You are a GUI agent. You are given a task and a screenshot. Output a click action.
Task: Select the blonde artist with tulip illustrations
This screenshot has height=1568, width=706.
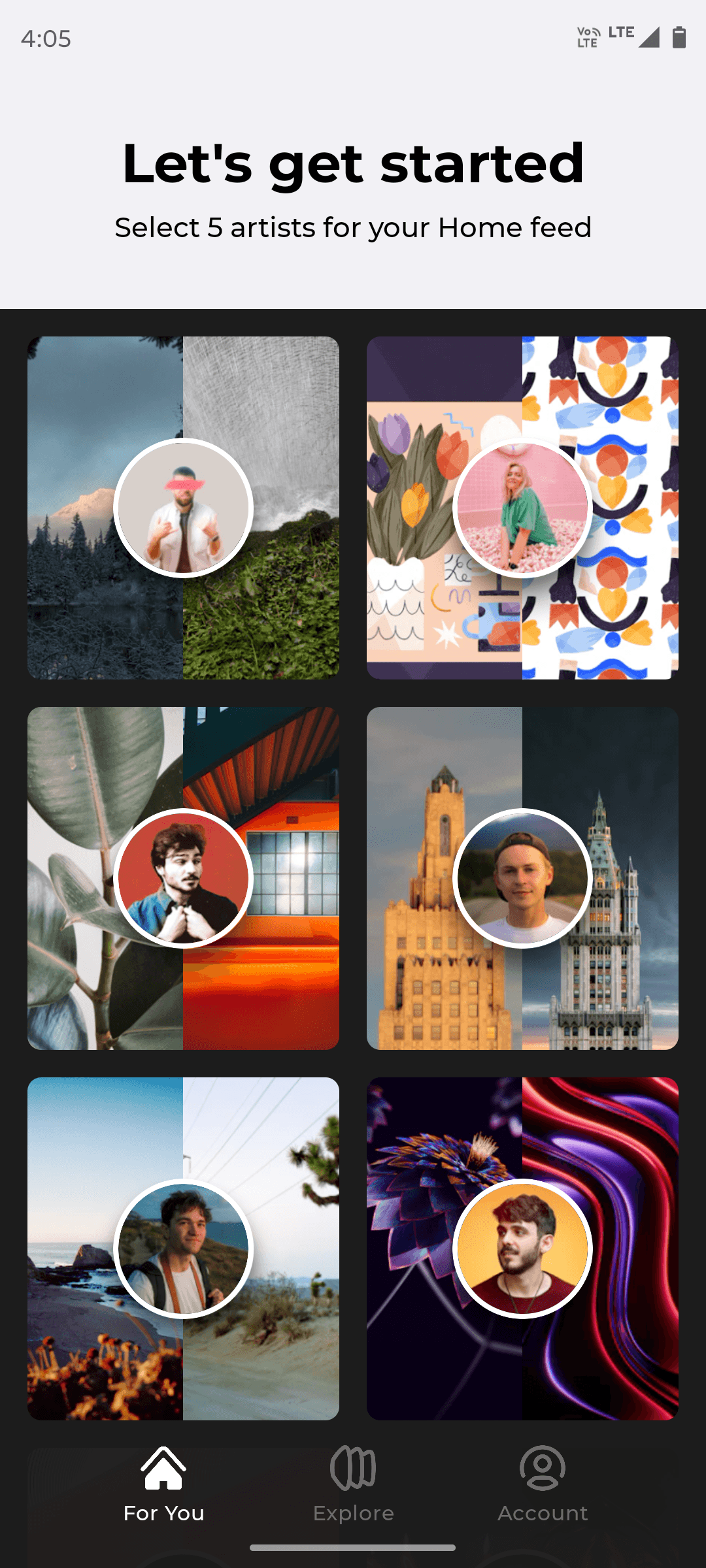pos(522,508)
